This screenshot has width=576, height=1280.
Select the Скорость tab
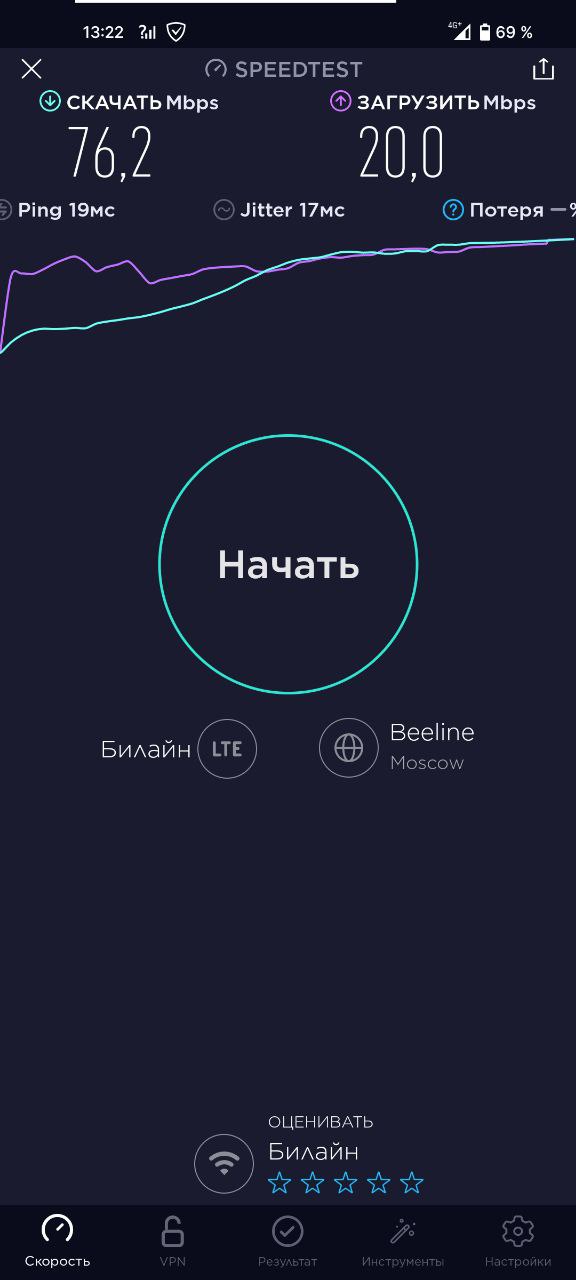pyautogui.click(x=57, y=1241)
